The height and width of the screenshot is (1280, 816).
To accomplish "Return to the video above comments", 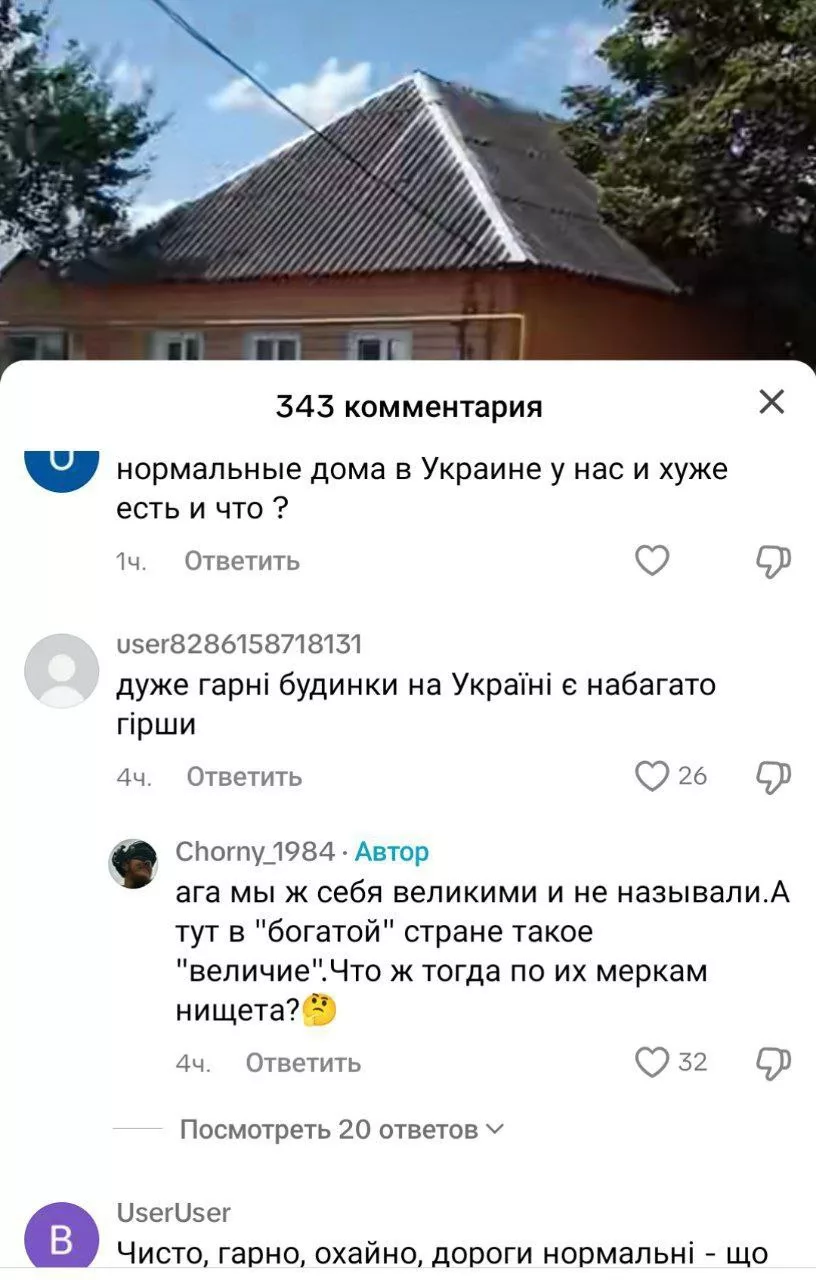I will pos(408,180).
